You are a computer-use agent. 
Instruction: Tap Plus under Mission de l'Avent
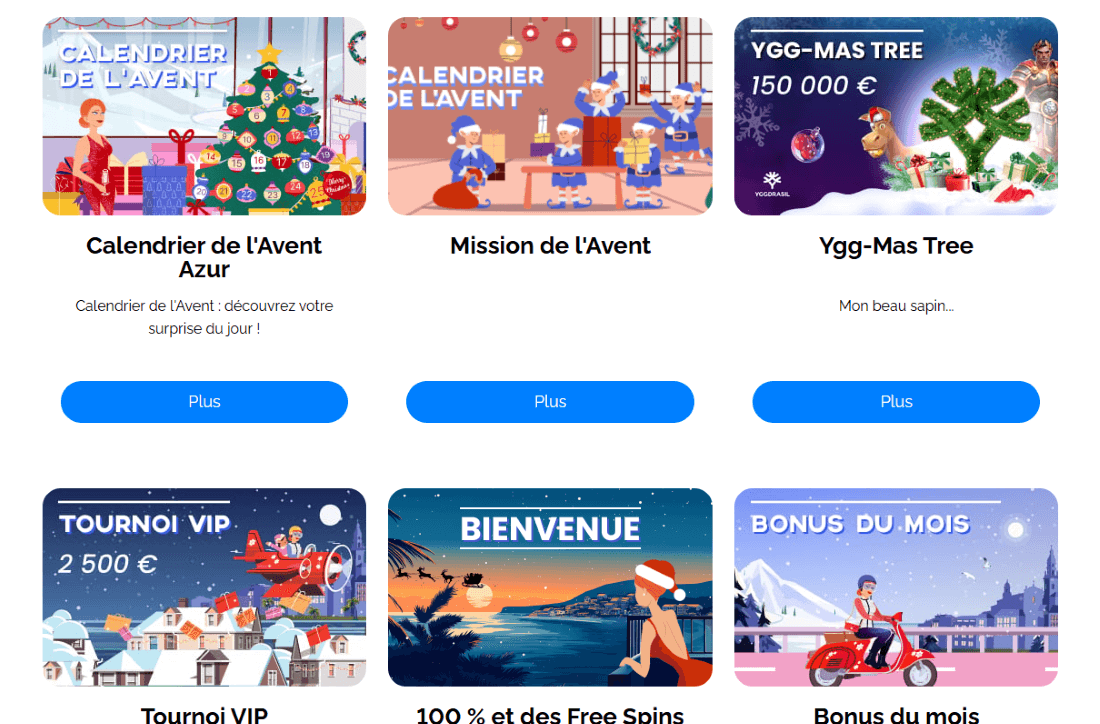click(550, 402)
